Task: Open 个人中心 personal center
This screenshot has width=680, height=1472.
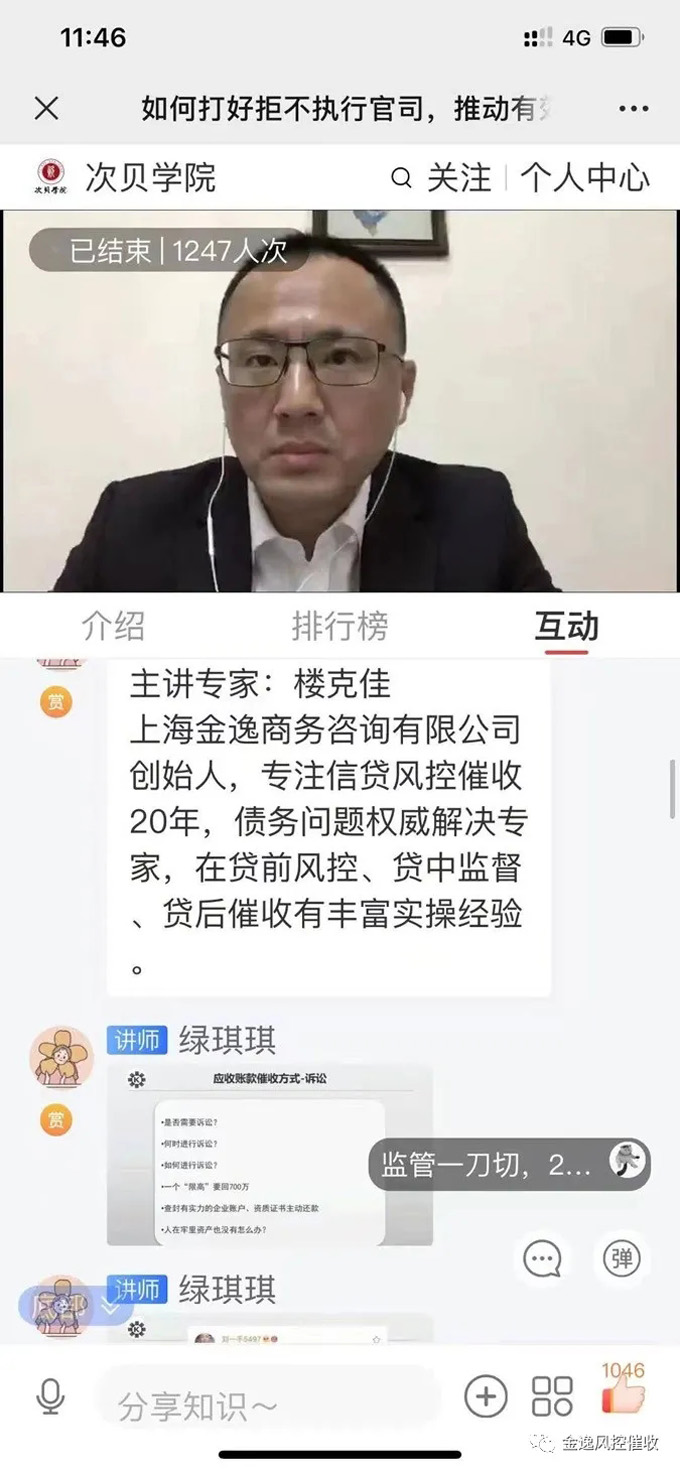Action: (x=585, y=178)
